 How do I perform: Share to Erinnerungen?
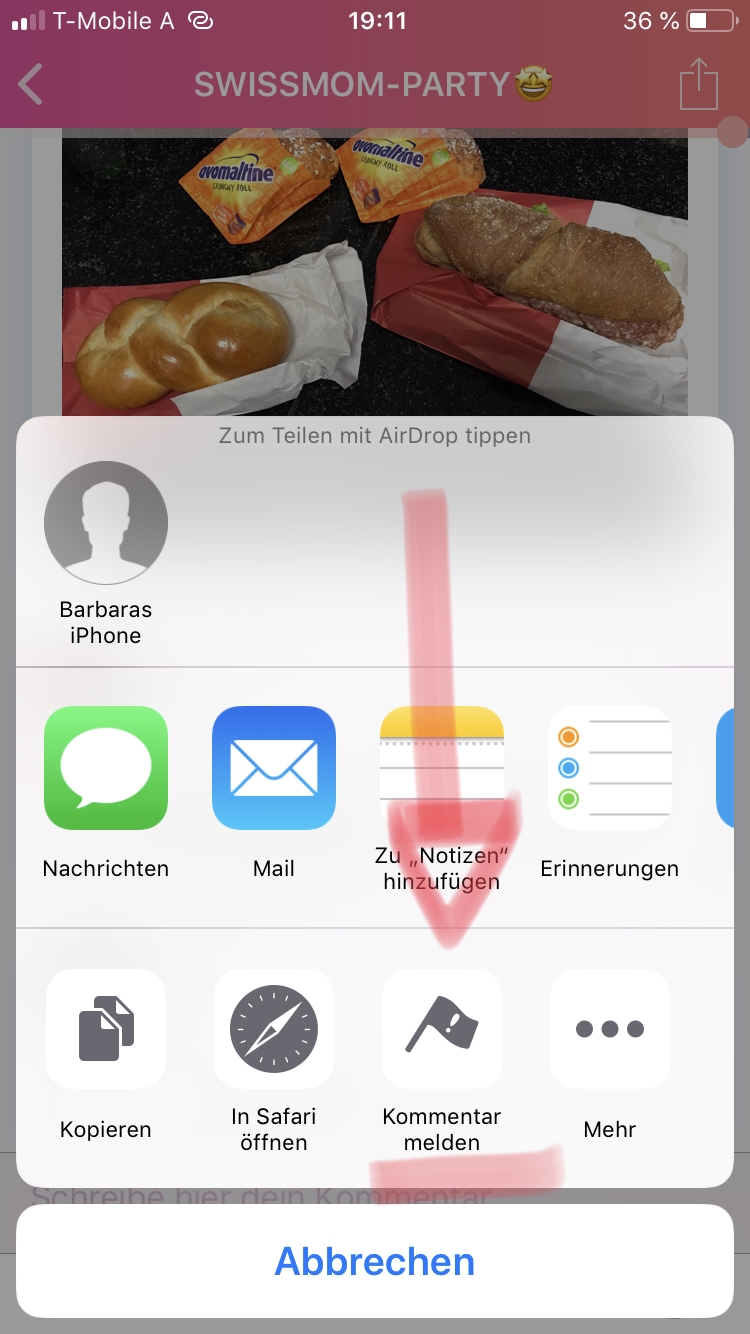610,768
